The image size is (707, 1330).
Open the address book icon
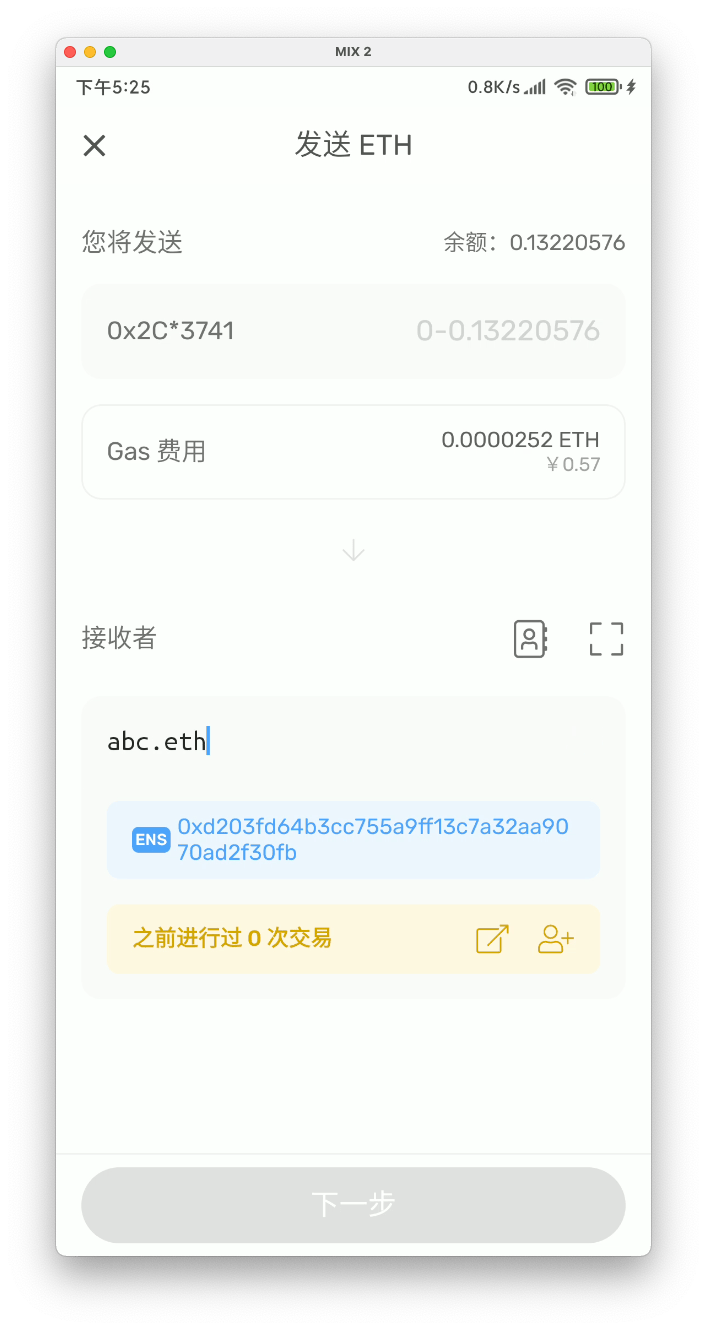(x=530, y=639)
